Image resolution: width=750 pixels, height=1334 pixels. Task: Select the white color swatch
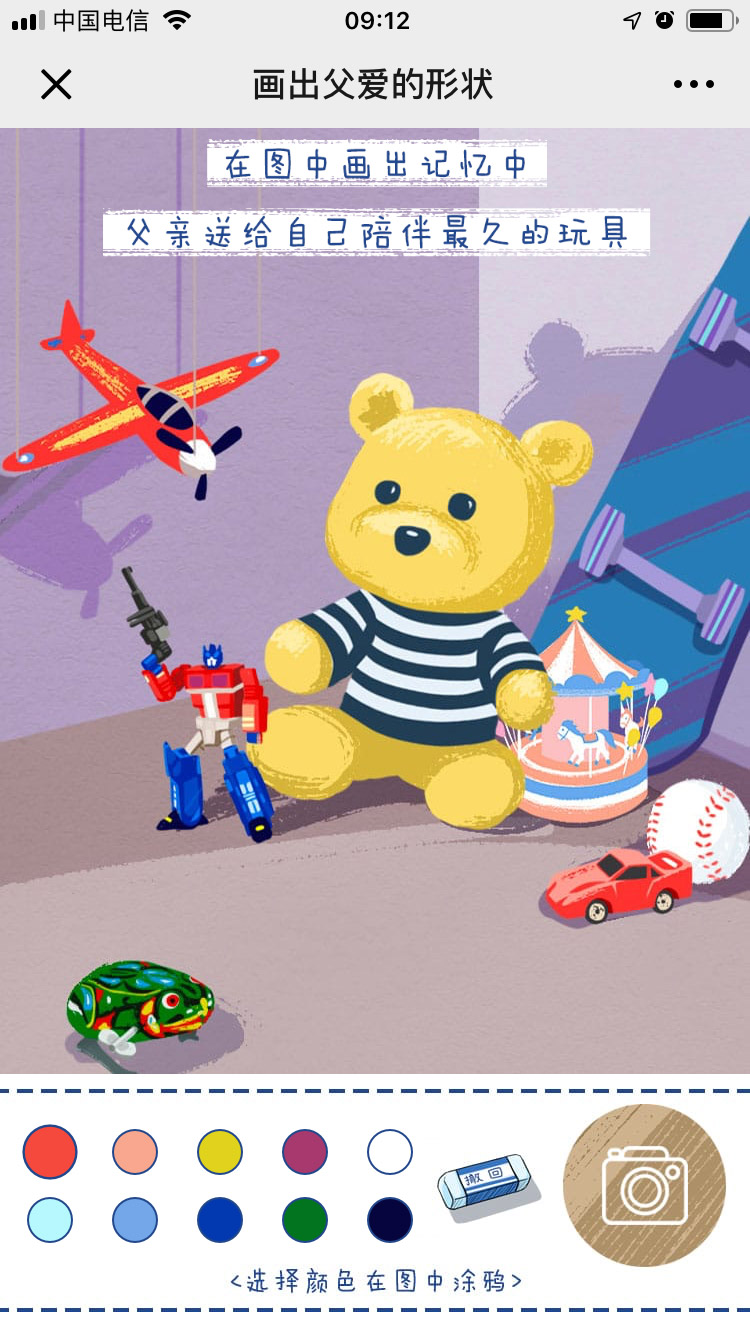pyautogui.click(x=390, y=1152)
